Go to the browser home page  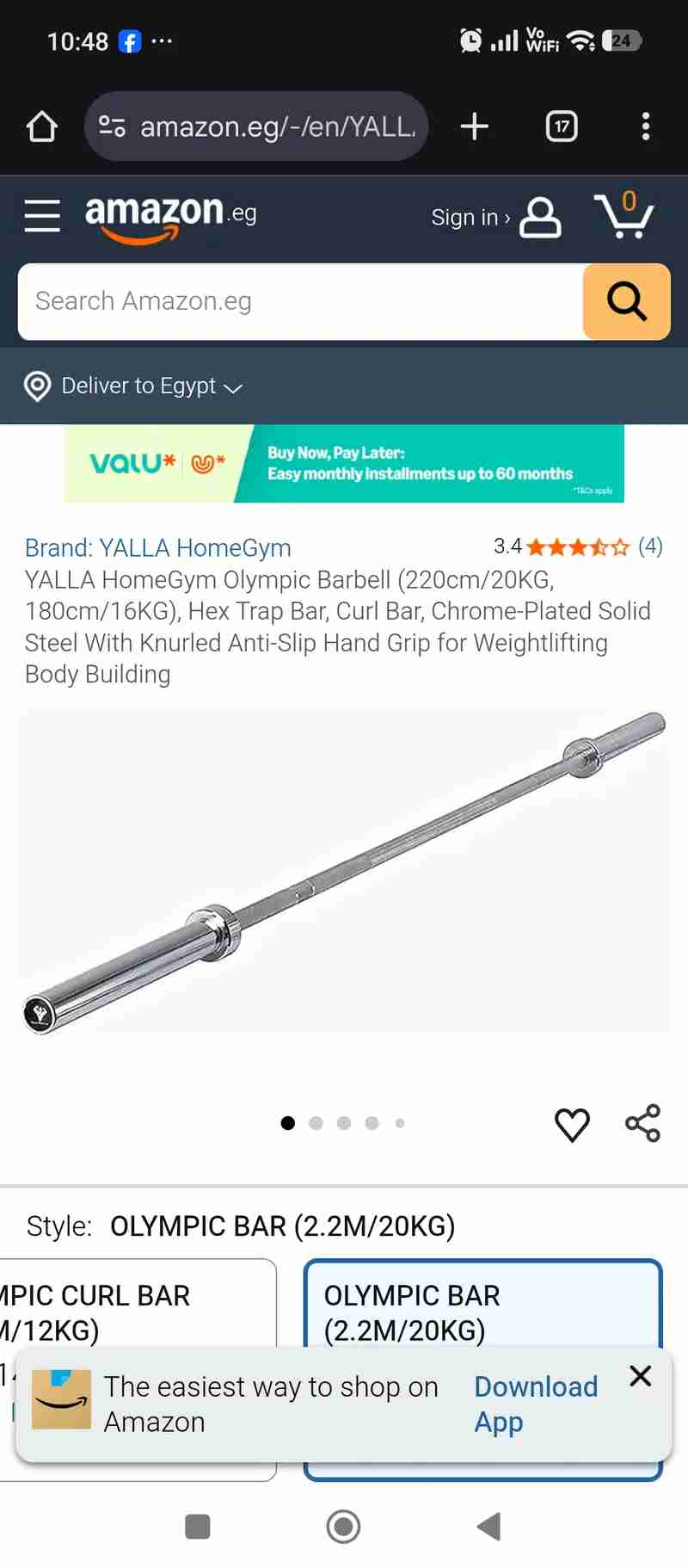tap(41, 127)
